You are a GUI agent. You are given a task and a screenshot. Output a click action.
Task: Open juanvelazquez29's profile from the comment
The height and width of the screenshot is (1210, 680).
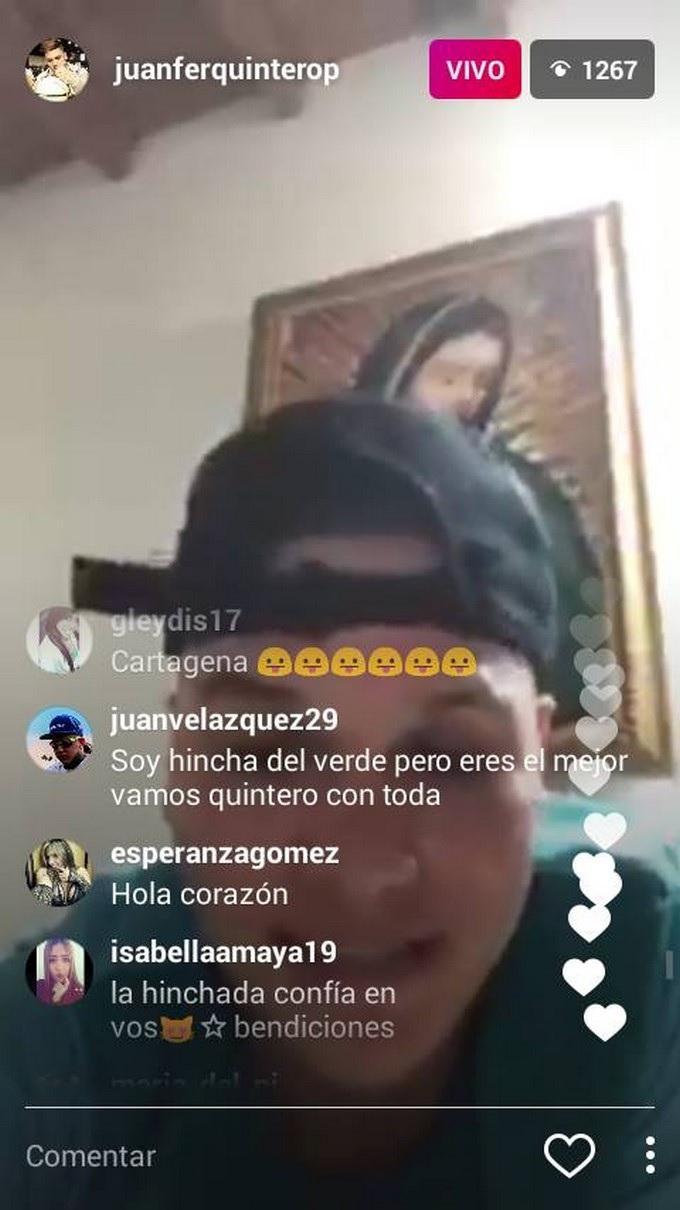point(223,719)
